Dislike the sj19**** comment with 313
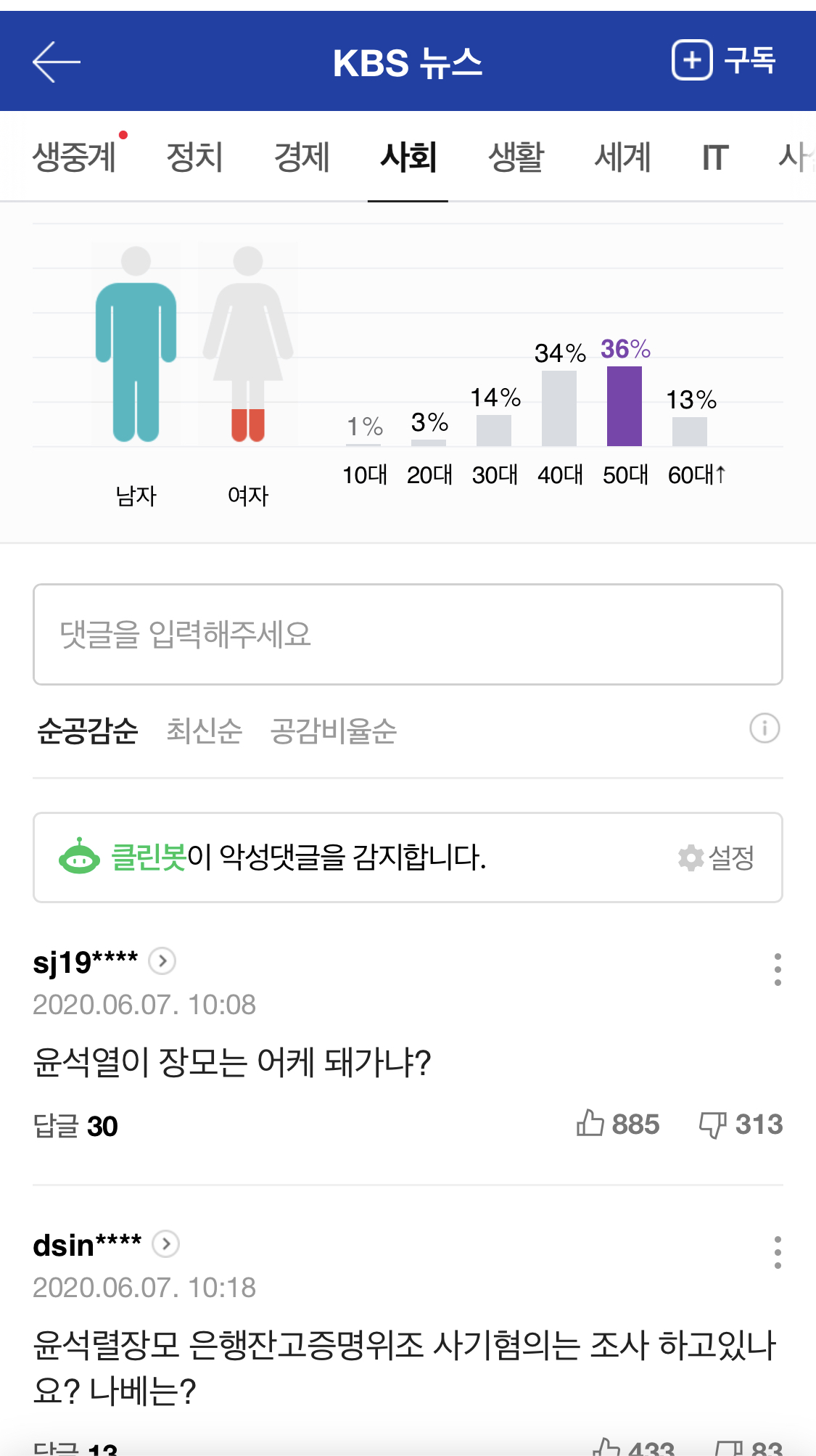Screen dimensions: 816x1456 [x=740, y=1124]
